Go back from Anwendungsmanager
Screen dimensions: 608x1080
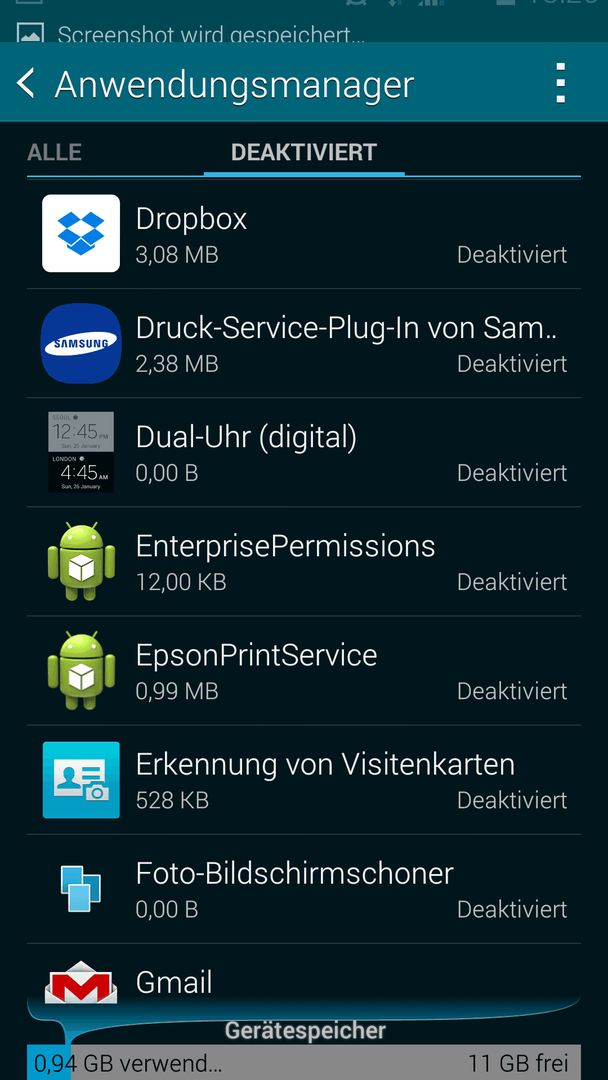[26, 83]
